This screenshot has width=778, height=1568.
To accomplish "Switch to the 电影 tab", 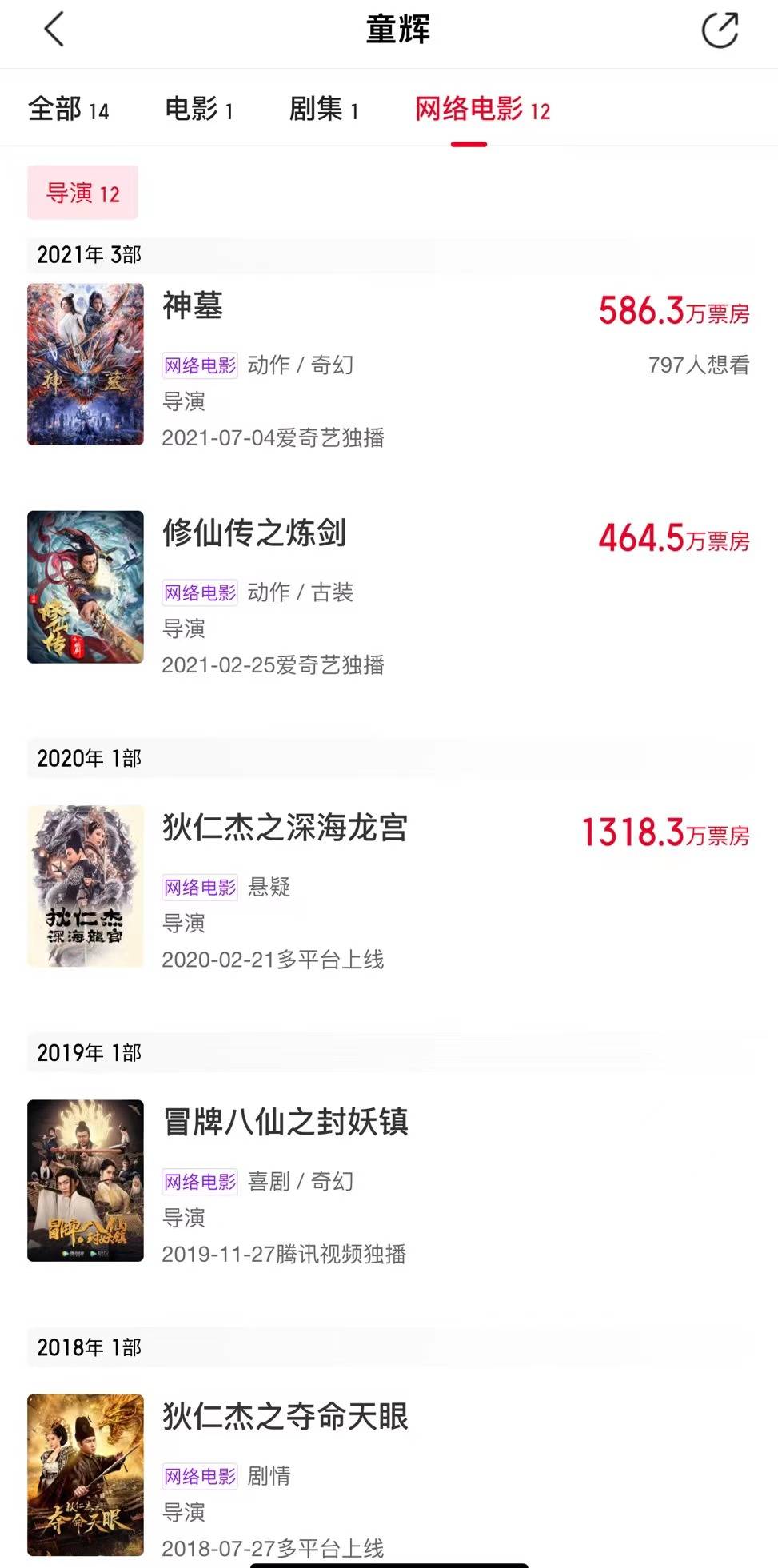I will click(x=198, y=109).
